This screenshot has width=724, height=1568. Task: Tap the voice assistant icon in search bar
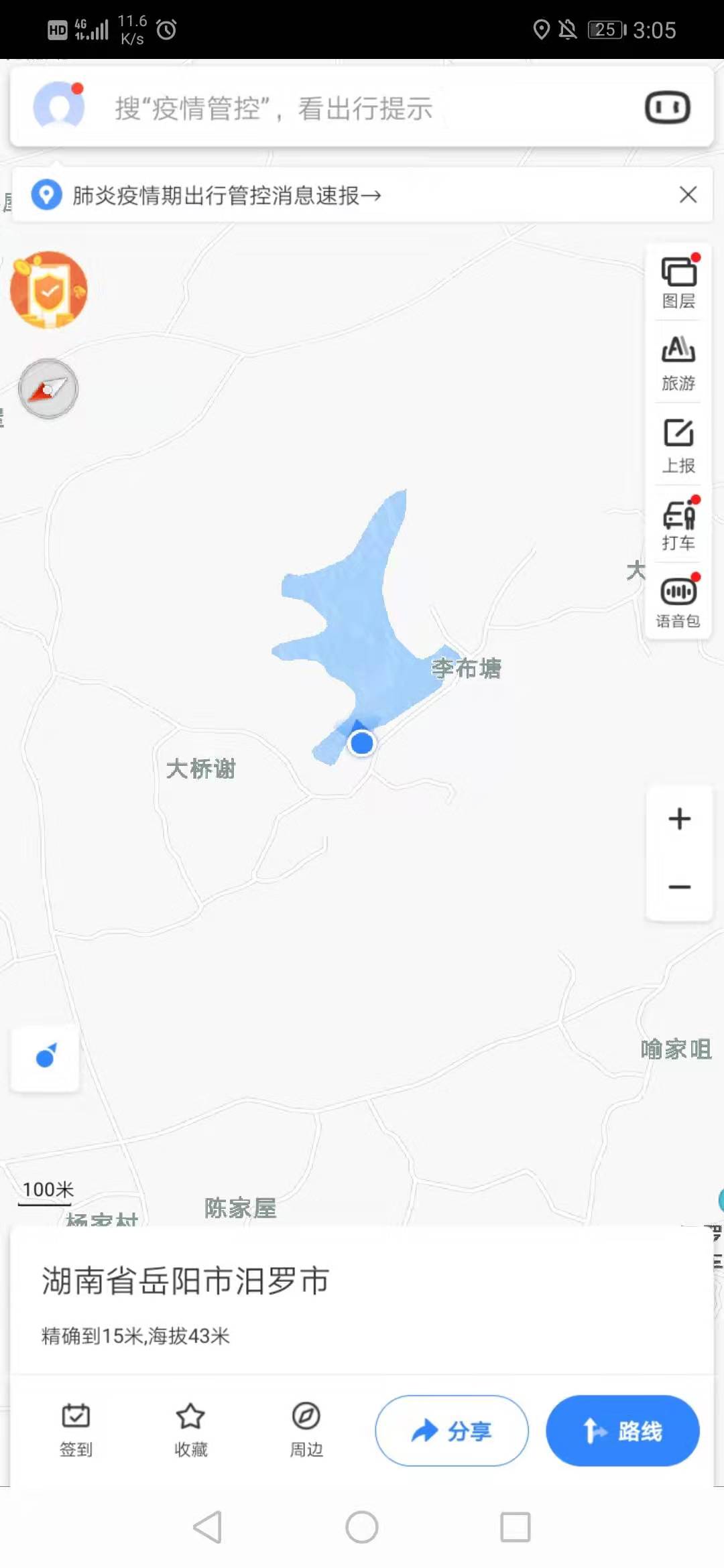(x=667, y=107)
